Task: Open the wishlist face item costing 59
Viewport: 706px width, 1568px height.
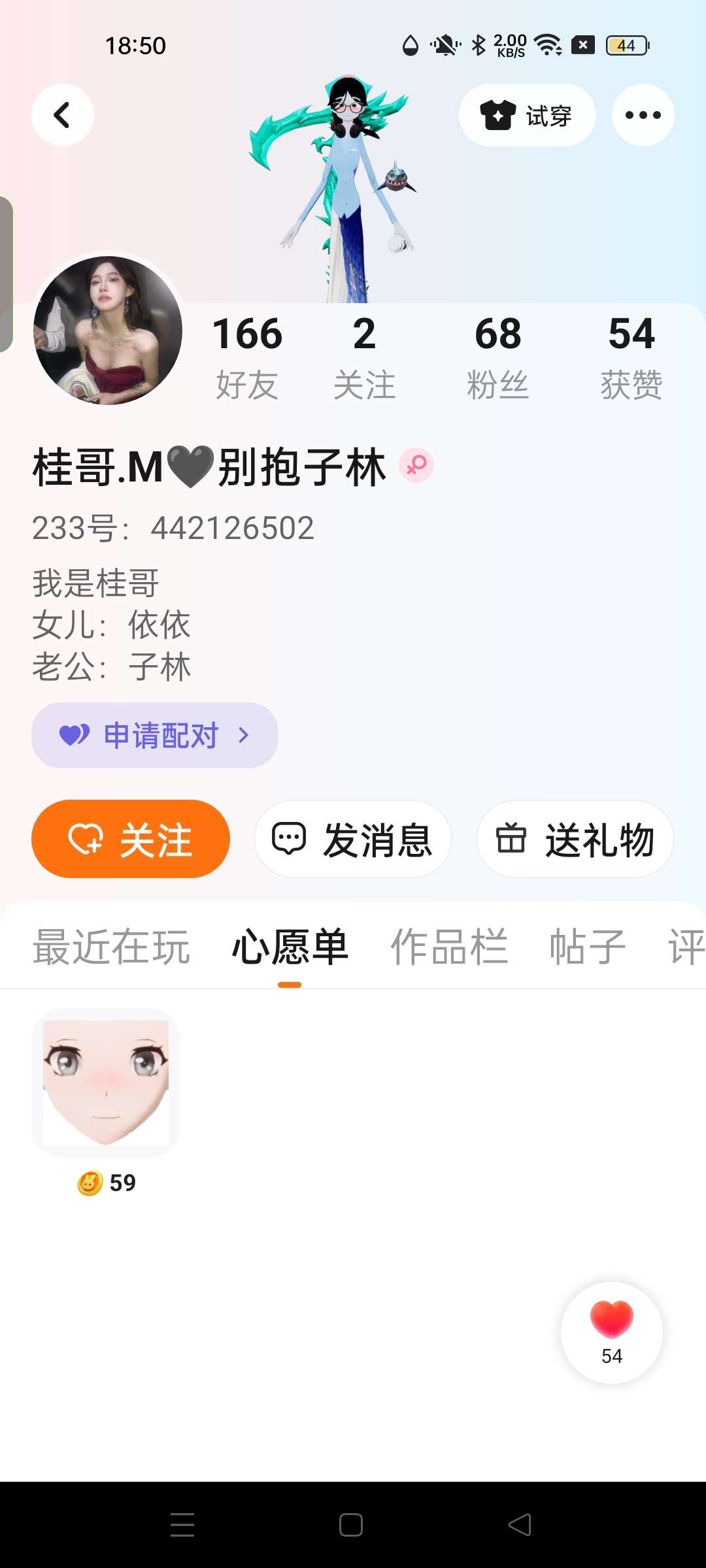Action: pos(106,1083)
